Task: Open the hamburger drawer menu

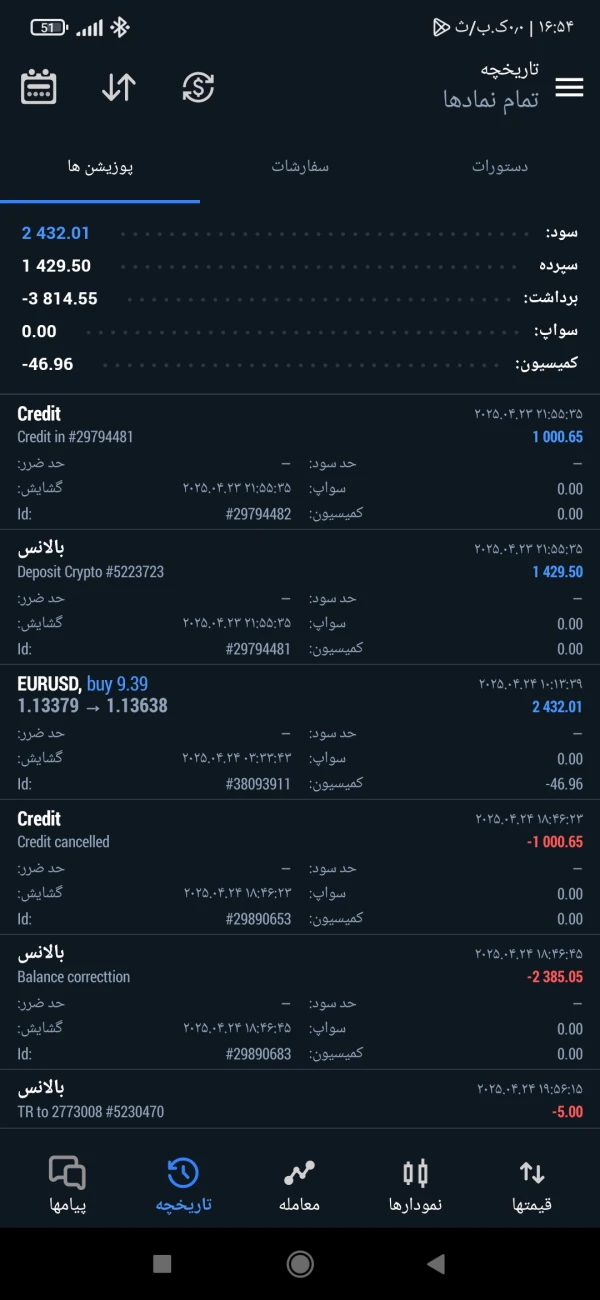Action: tap(569, 88)
